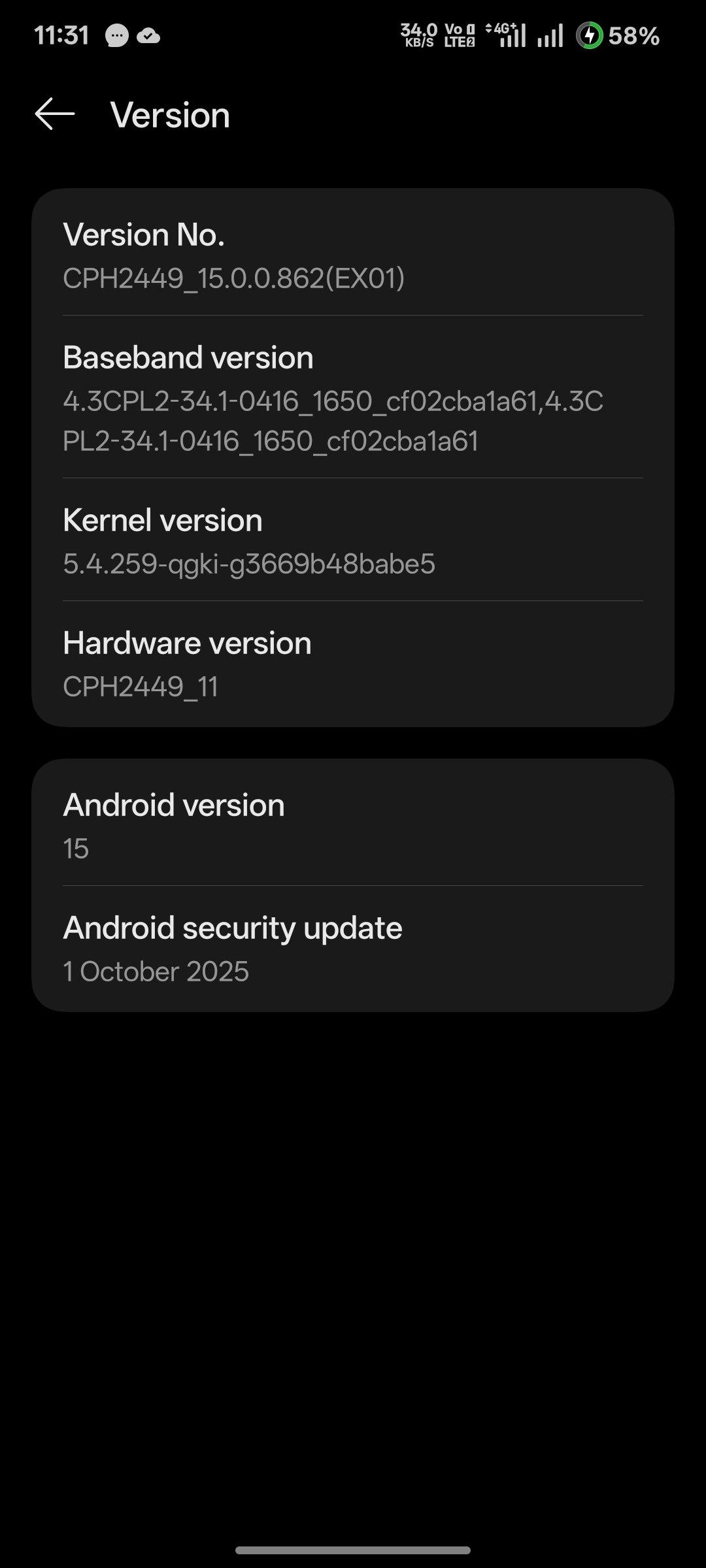This screenshot has width=706, height=1568.
Task: Tap the Android version row
Action: click(x=353, y=825)
